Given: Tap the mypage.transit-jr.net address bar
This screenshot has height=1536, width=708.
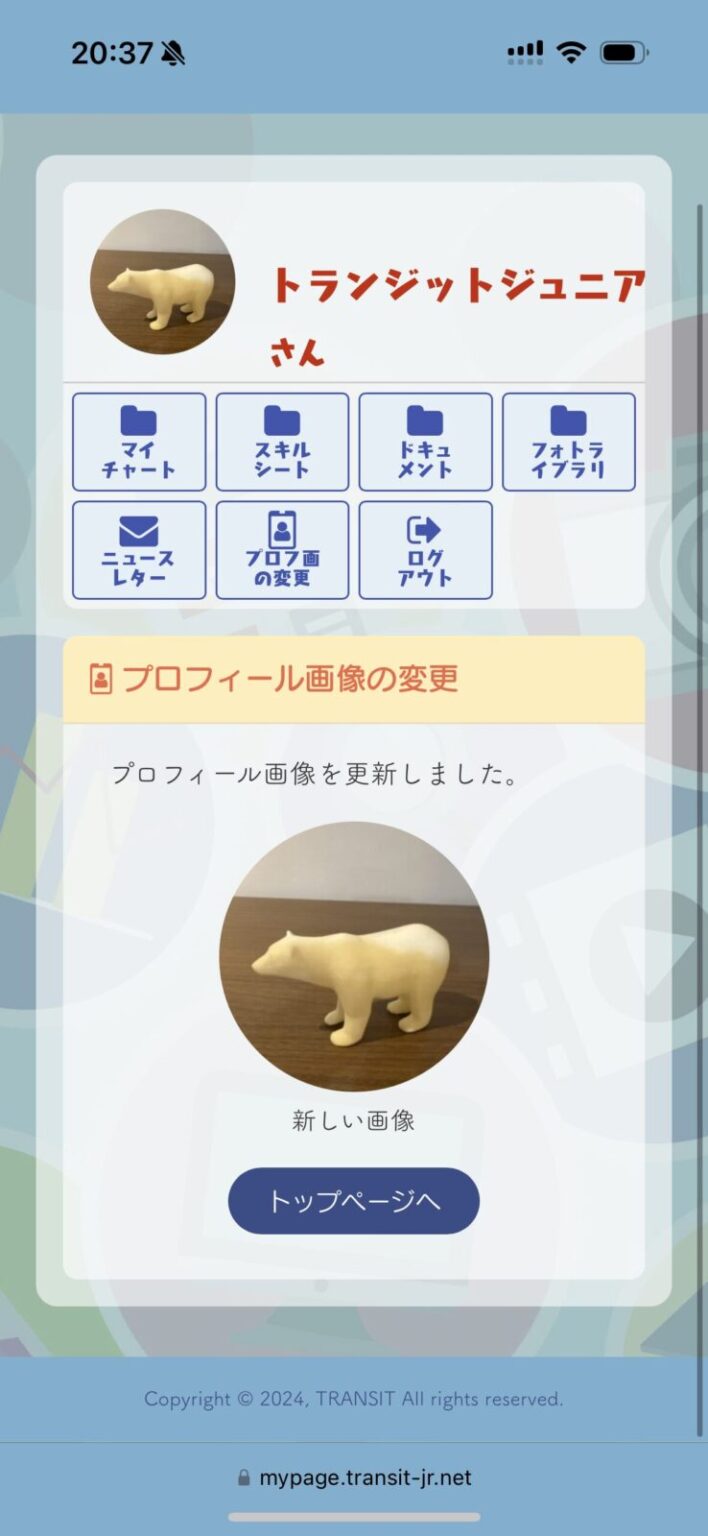Looking at the screenshot, I should 354,1477.
